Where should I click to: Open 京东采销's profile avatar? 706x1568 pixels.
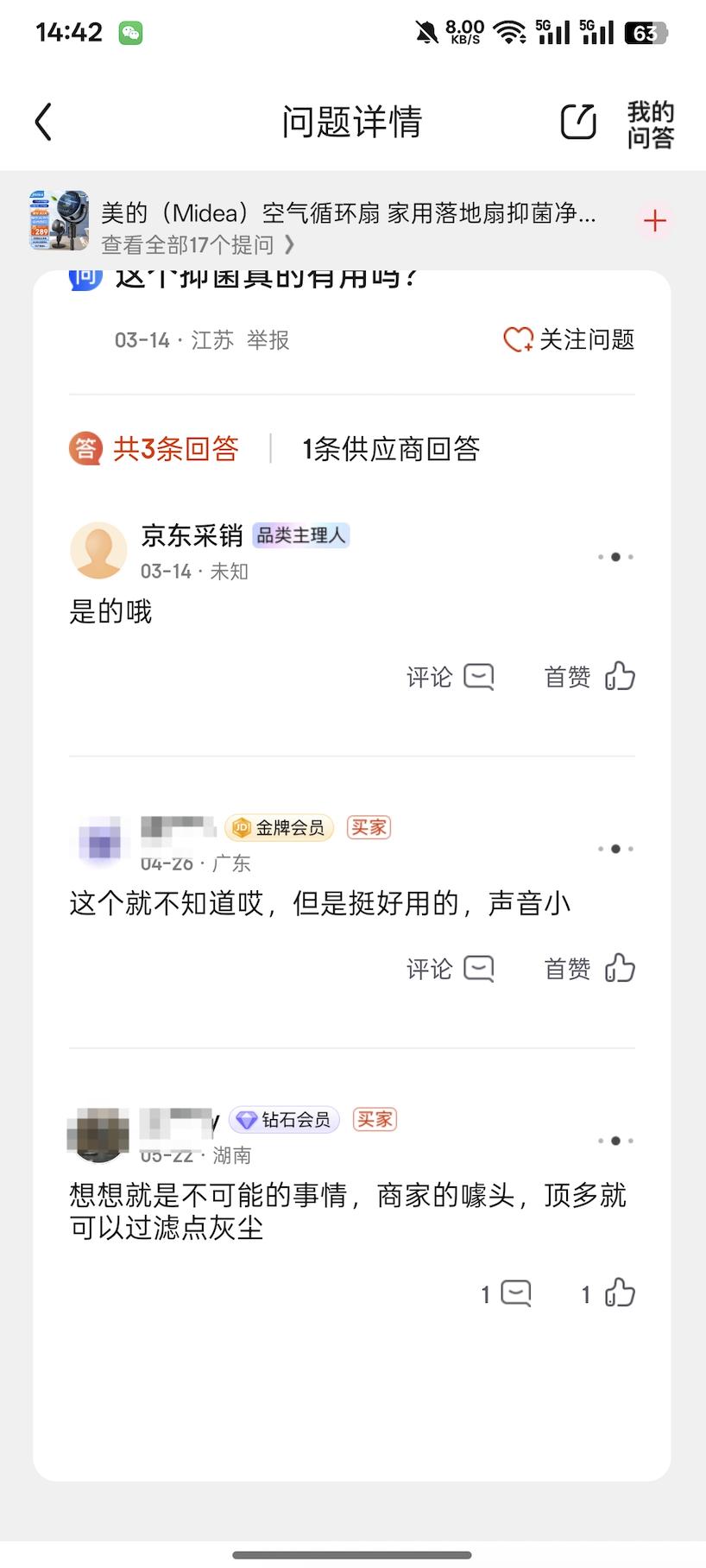coord(98,550)
